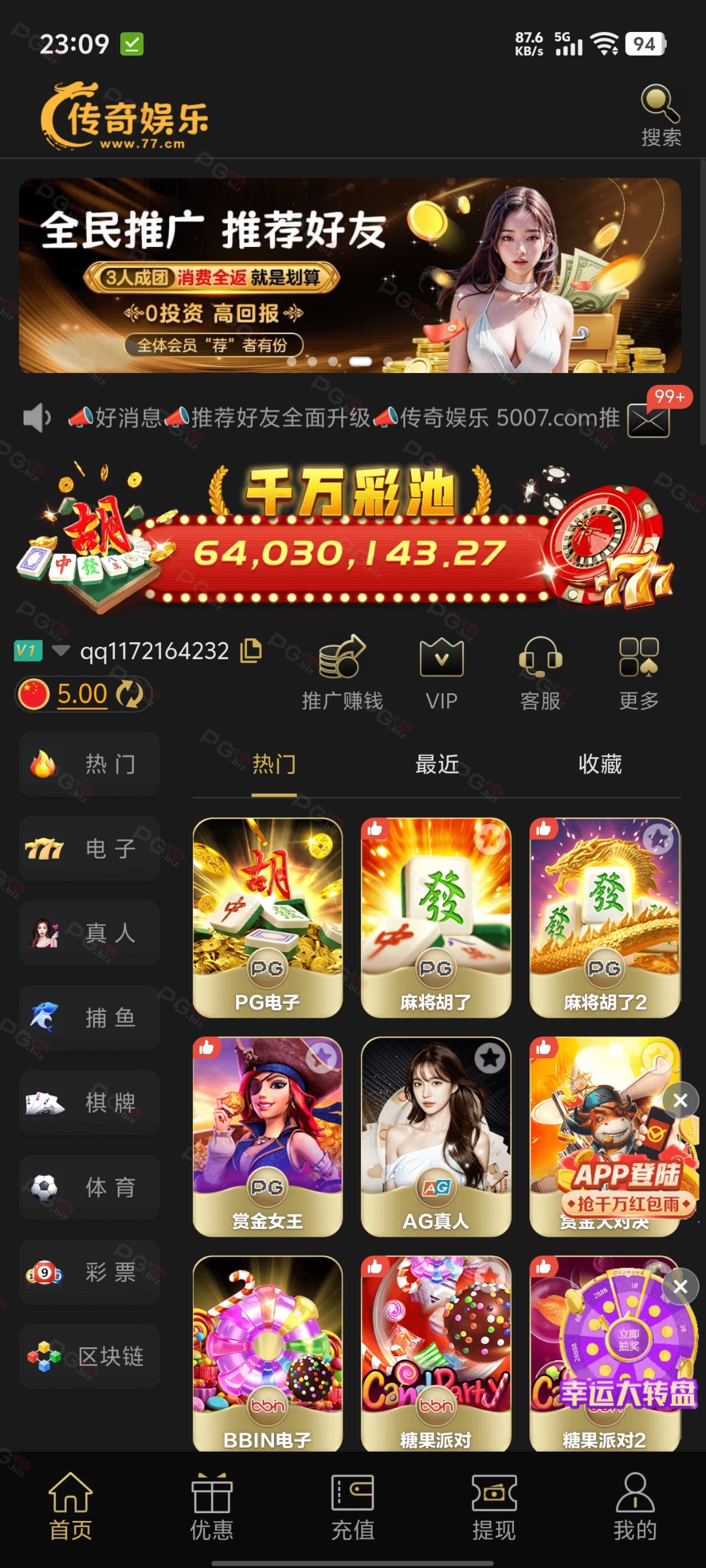Open the 麻将胡了 game
The width and height of the screenshot is (706, 1568).
[435, 917]
